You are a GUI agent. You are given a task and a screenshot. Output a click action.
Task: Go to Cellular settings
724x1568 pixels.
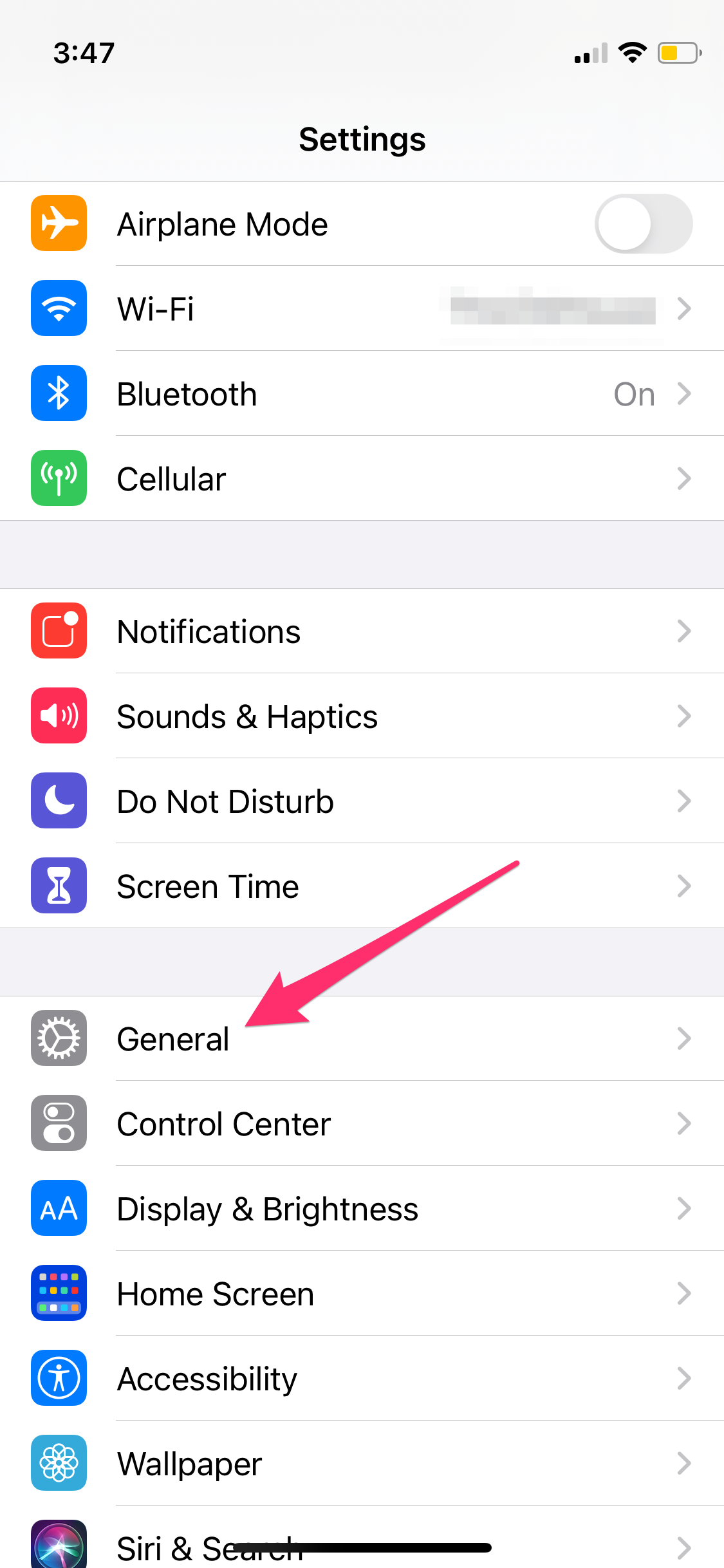(360, 479)
